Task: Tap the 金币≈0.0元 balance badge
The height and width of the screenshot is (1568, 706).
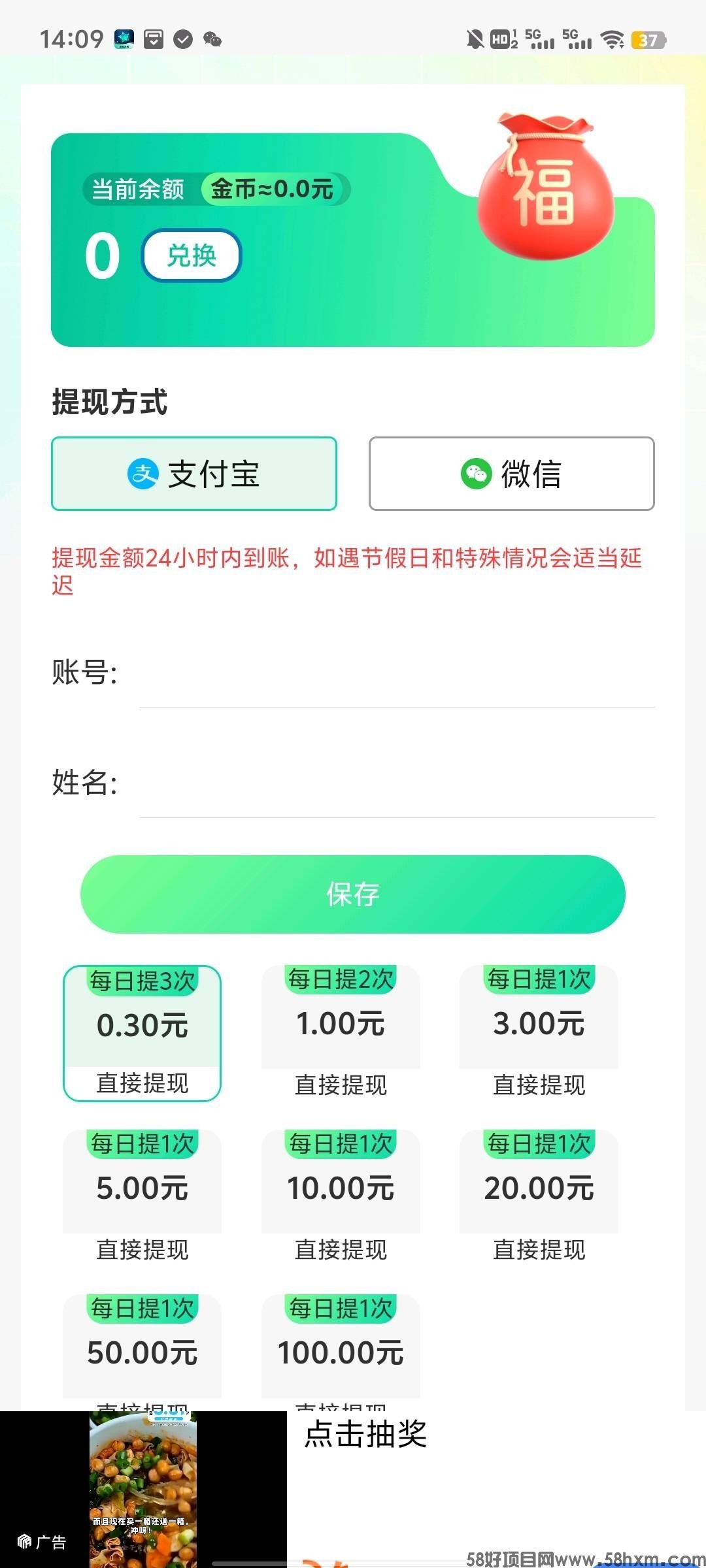Action: 271,190
